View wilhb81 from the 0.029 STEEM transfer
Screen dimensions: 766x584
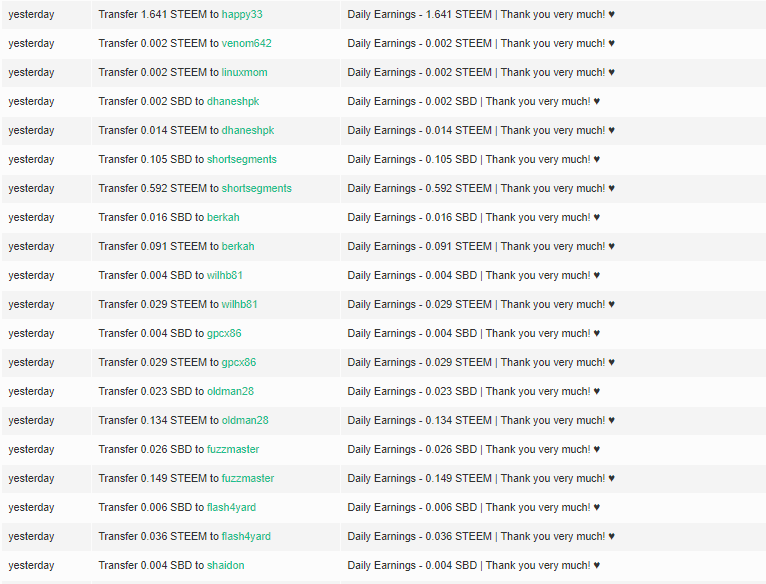tap(240, 304)
